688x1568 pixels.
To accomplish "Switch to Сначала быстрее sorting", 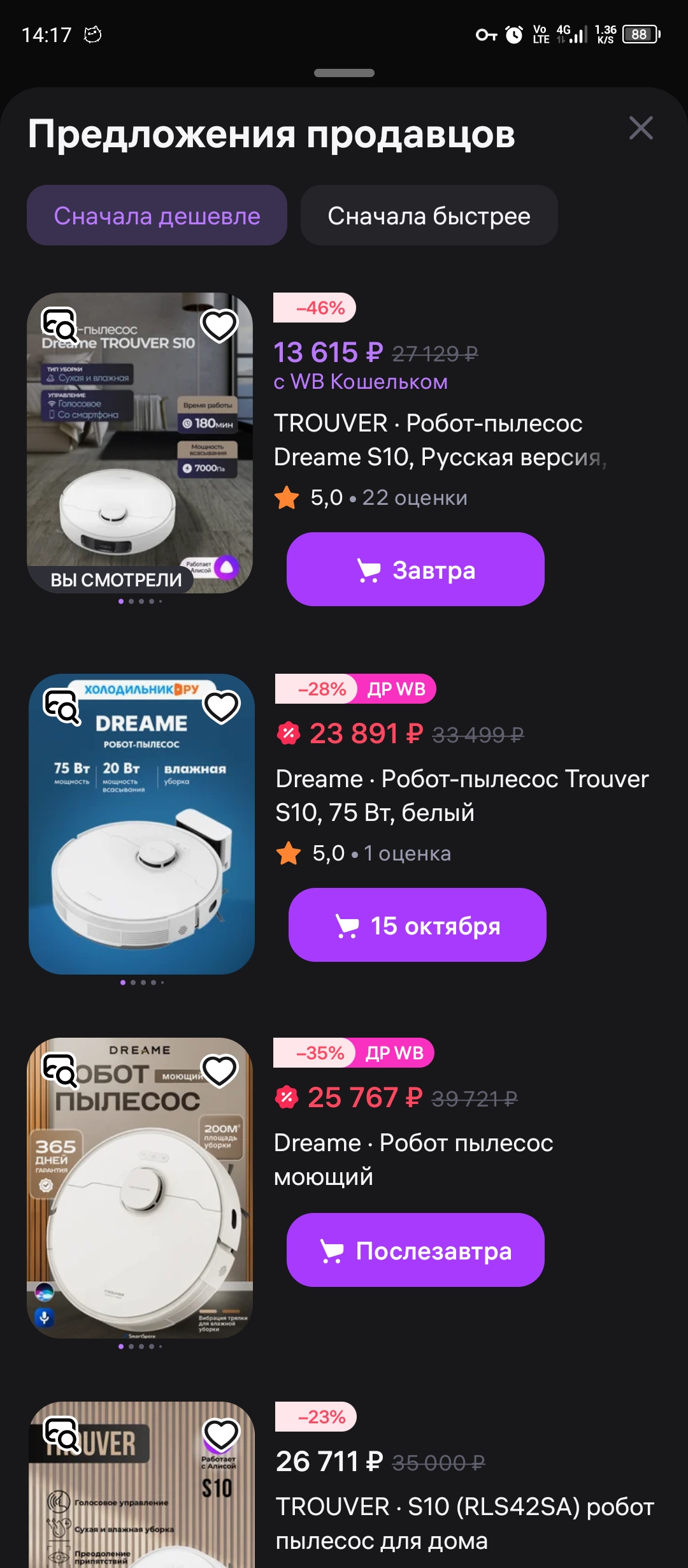I will (x=429, y=215).
